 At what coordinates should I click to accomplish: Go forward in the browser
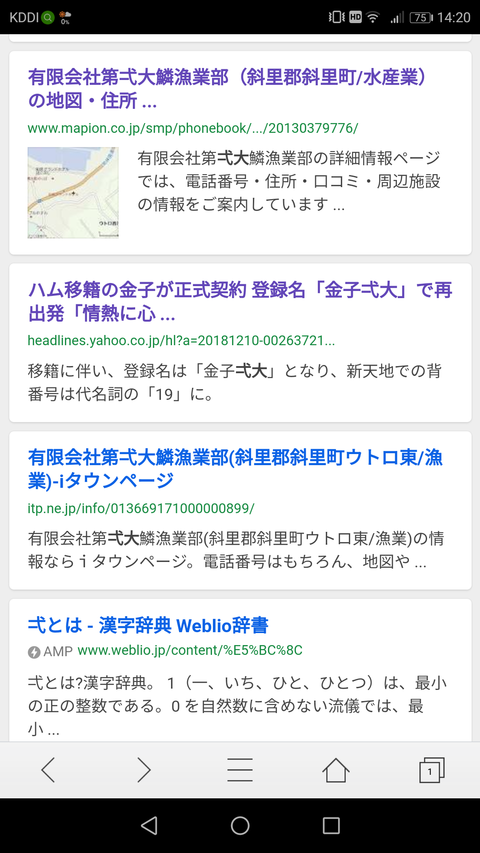pyautogui.click(x=144, y=770)
